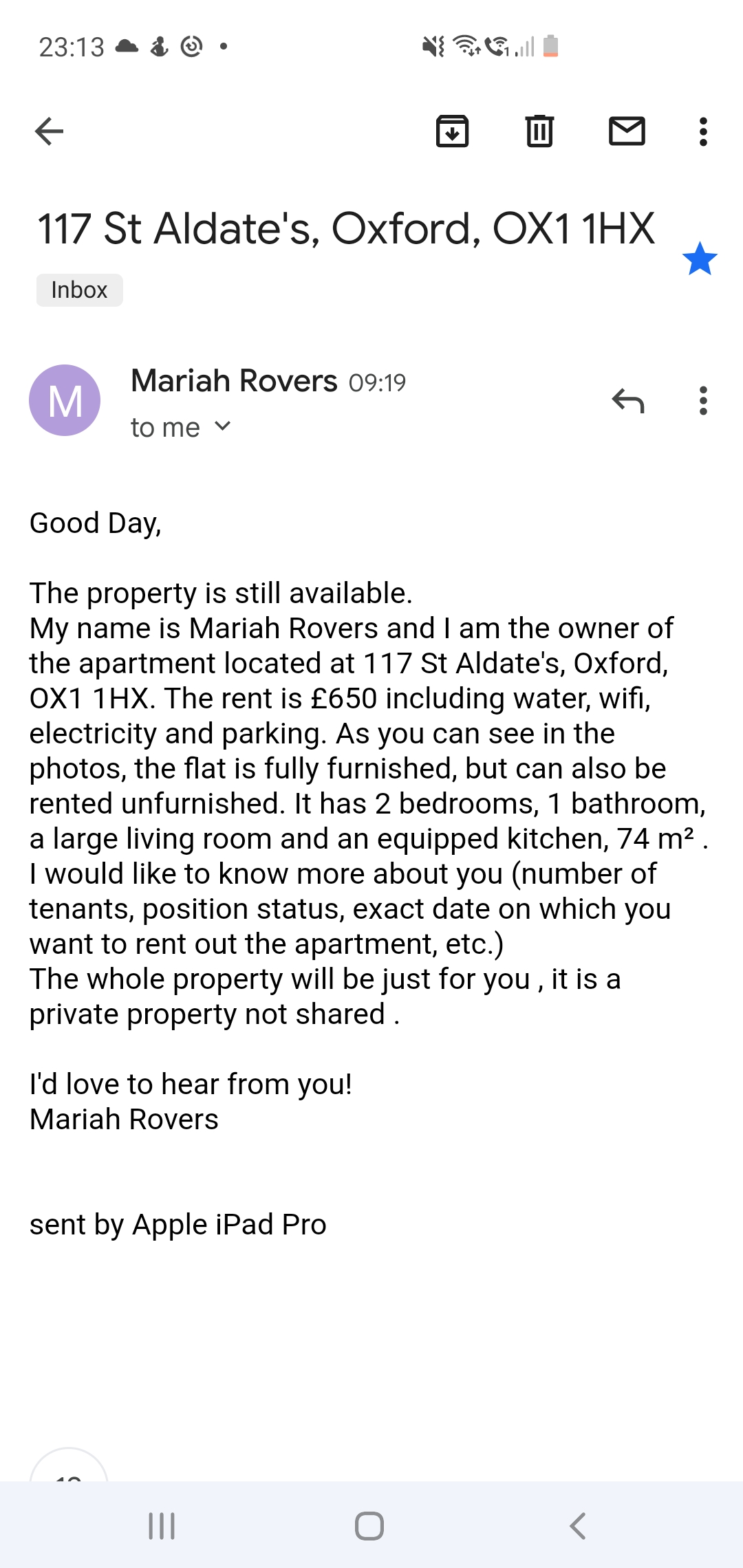Open the top toolbar overflow menu
The height and width of the screenshot is (1568, 743).
(x=703, y=131)
